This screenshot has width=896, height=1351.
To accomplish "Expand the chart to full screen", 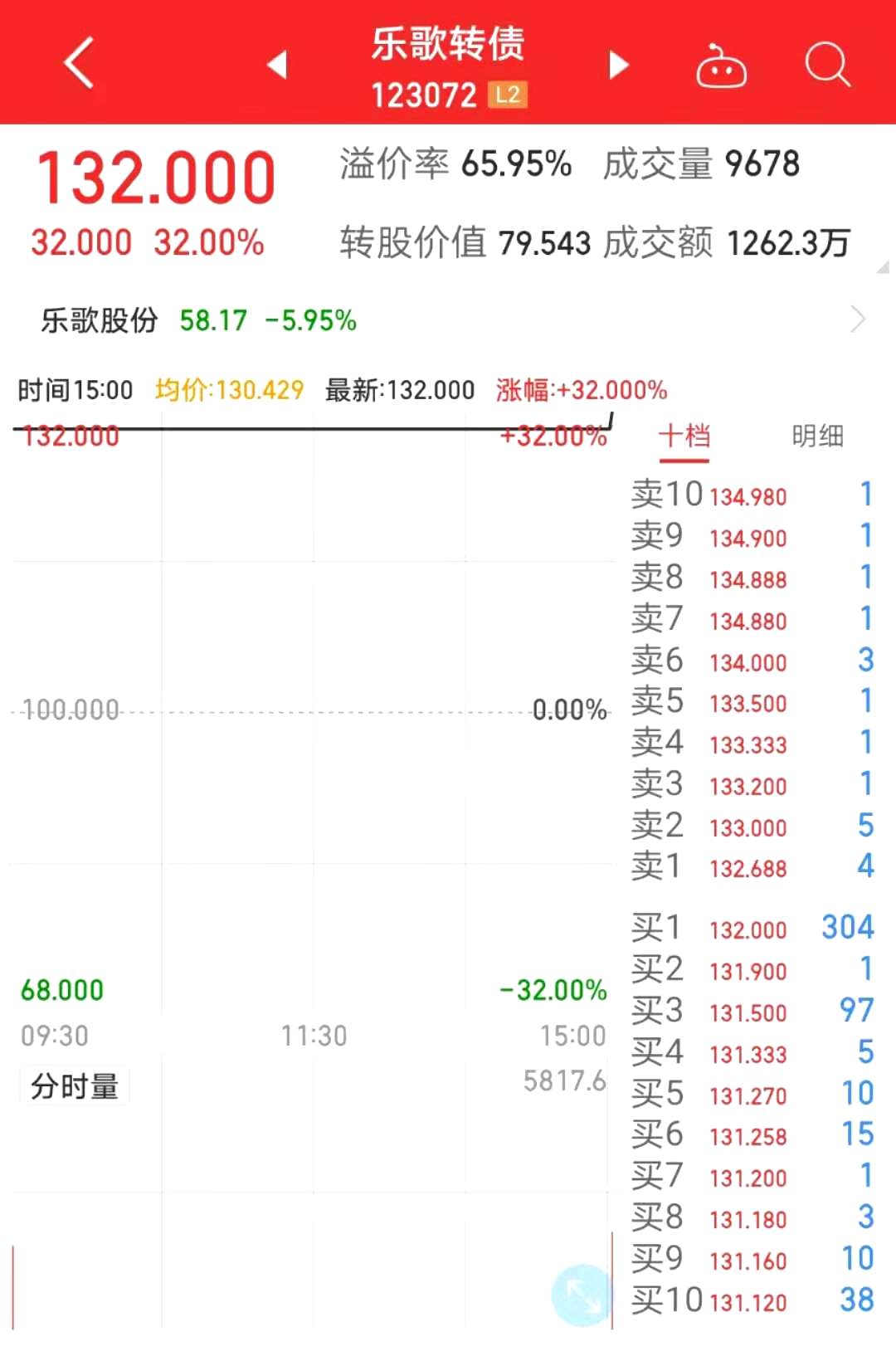I will [582, 1294].
